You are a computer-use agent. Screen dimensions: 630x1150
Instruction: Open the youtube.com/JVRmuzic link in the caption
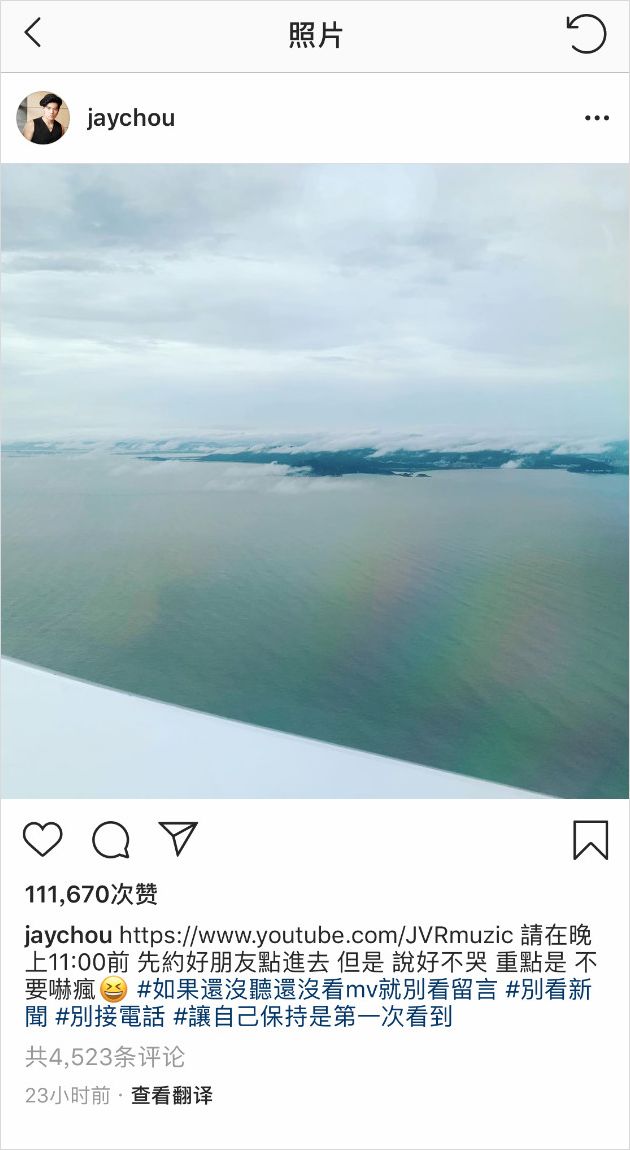316,936
